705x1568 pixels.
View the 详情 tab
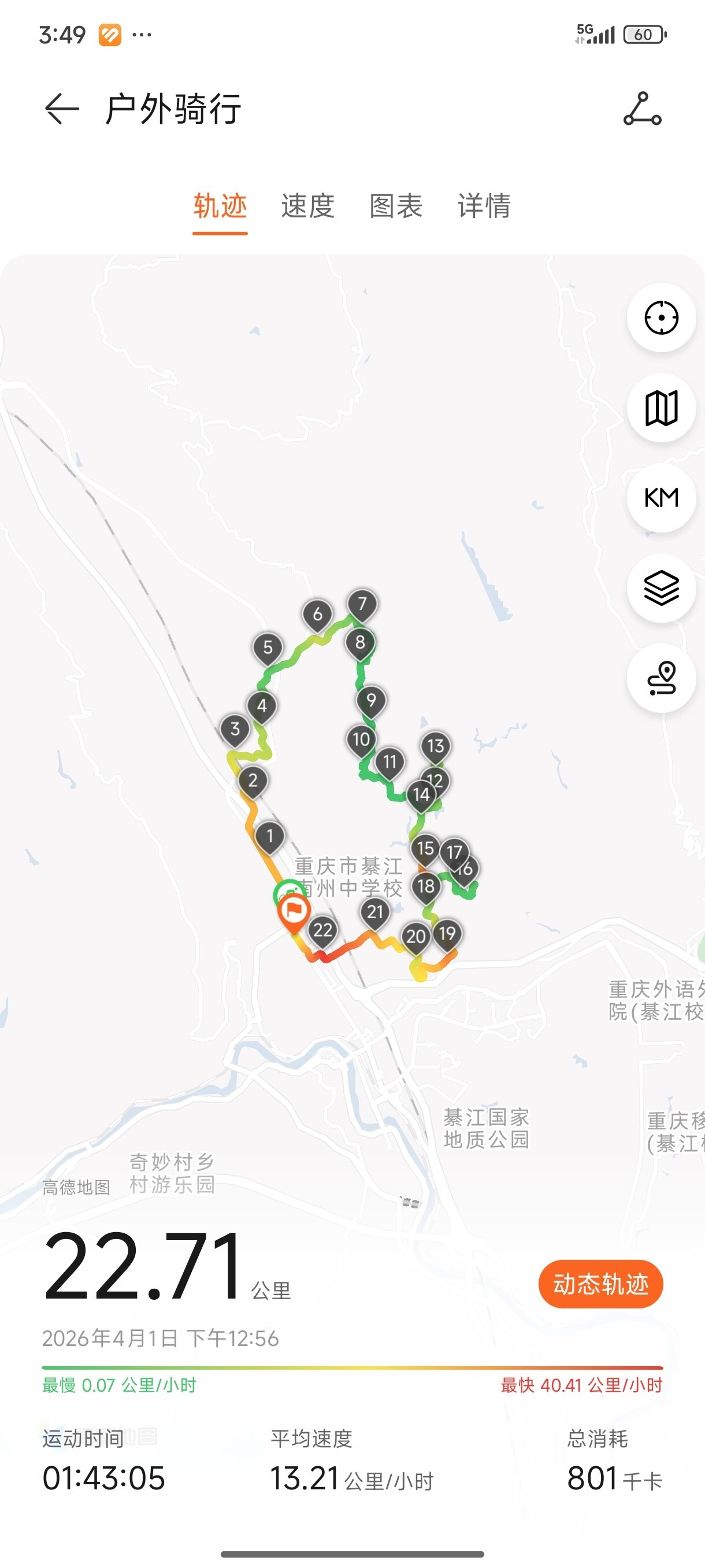pyautogui.click(x=484, y=206)
